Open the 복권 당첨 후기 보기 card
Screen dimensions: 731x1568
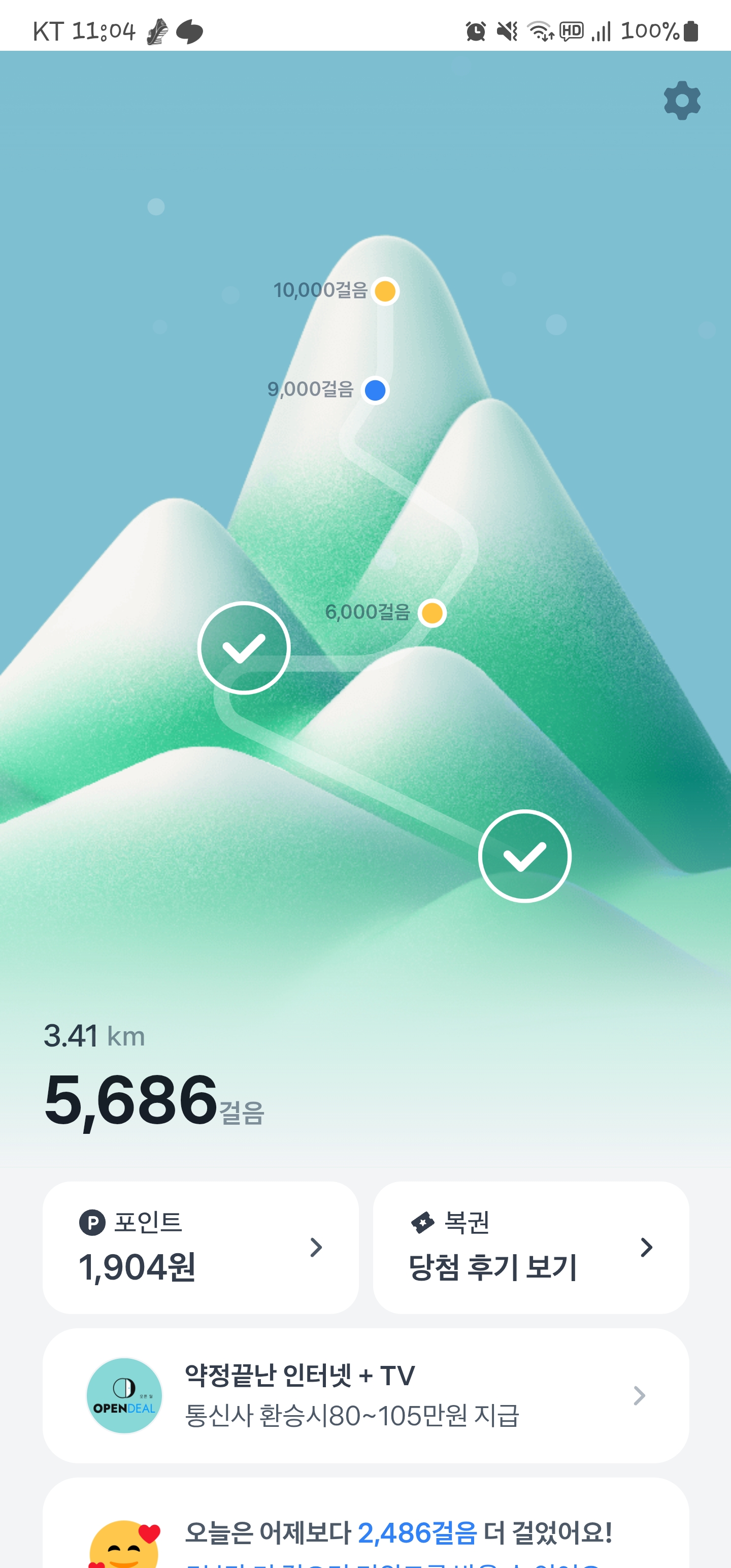(x=530, y=1247)
